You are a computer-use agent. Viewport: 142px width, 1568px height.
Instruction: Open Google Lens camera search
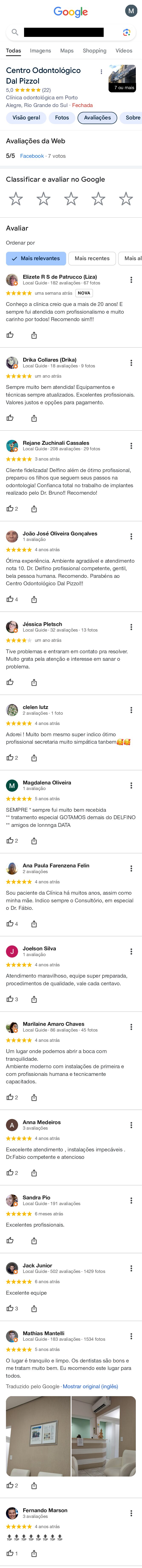(126, 32)
